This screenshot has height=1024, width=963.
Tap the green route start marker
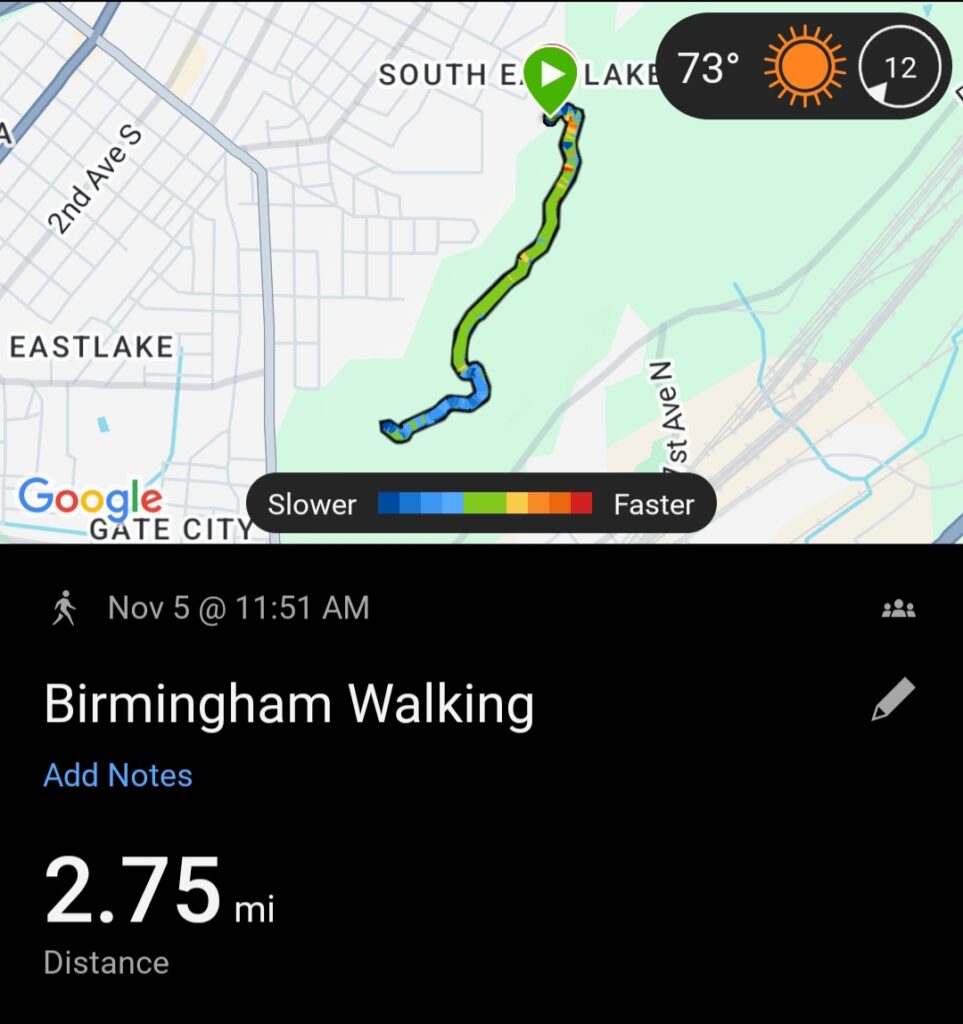click(x=552, y=76)
